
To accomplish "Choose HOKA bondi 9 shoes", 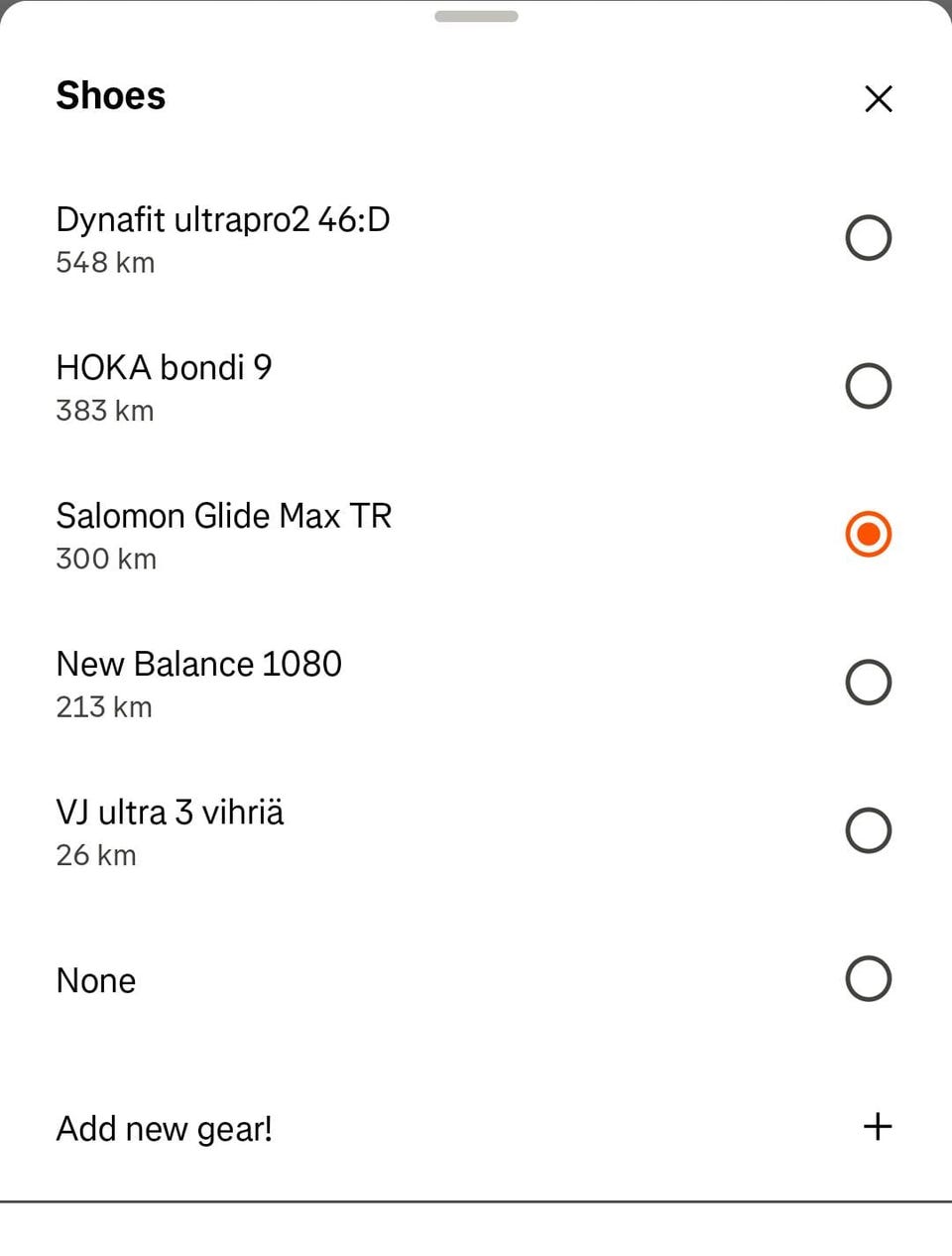I will 868,386.
